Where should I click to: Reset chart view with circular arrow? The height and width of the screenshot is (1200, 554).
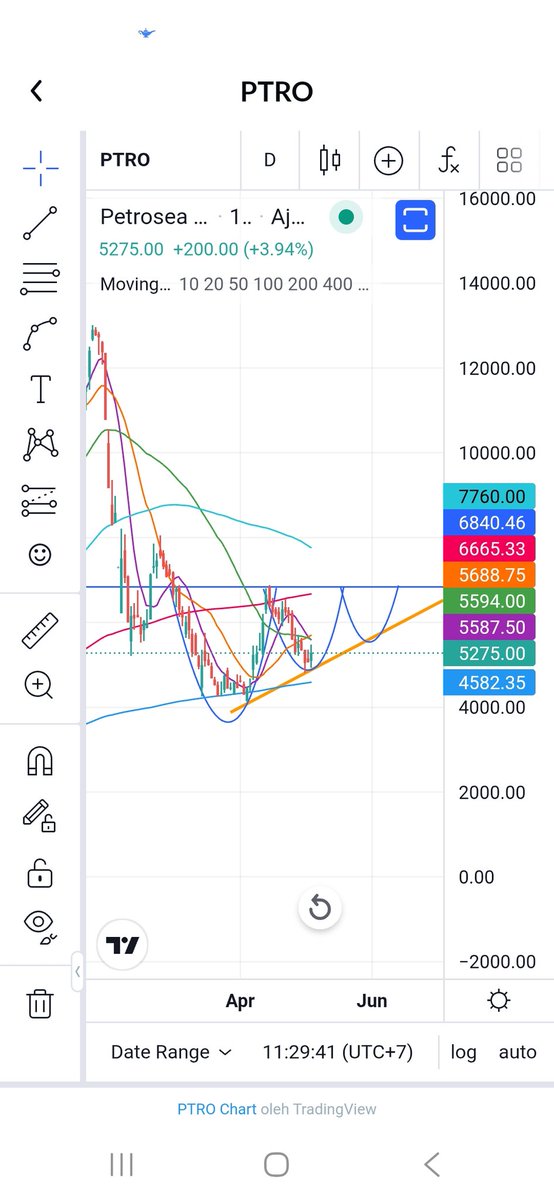point(320,908)
